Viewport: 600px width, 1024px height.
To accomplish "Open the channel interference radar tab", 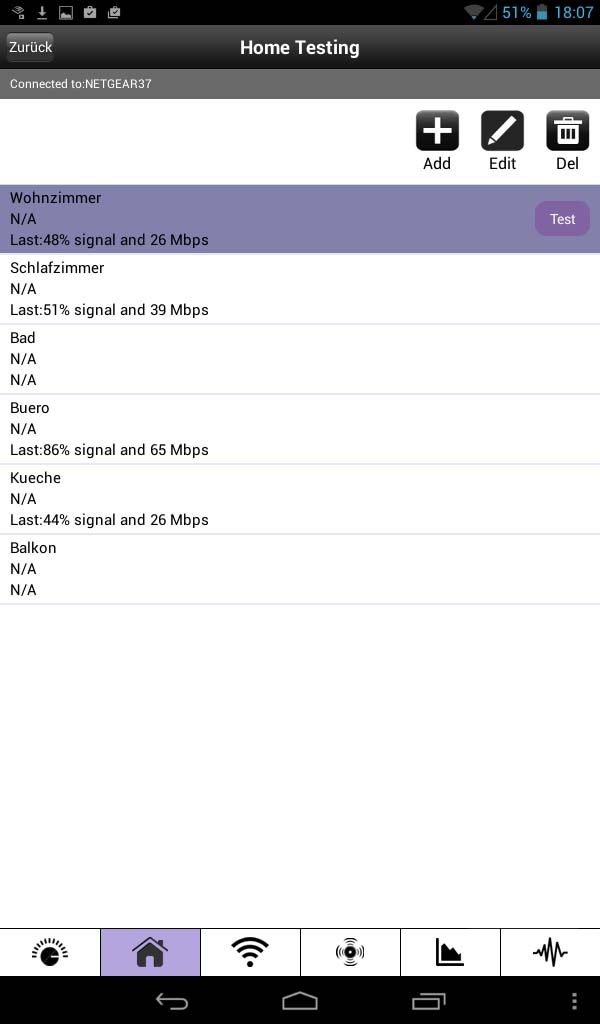I will click(x=350, y=952).
